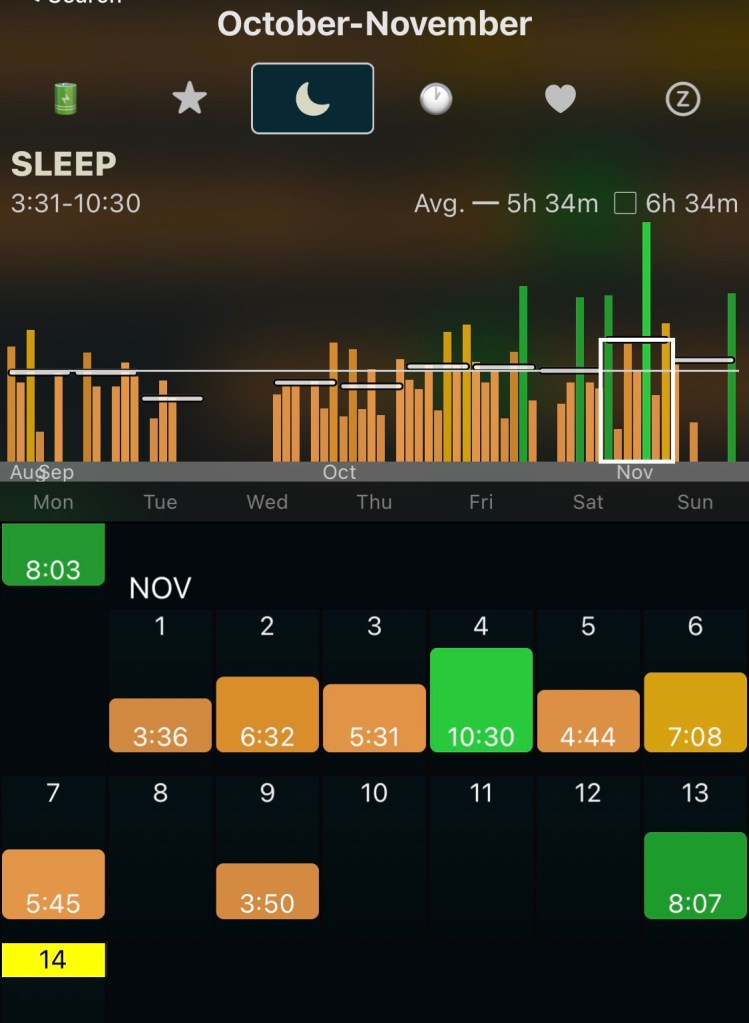Select the star rating tab
The height and width of the screenshot is (1023, 749).
pyautogui.click(x=189, y=99)
